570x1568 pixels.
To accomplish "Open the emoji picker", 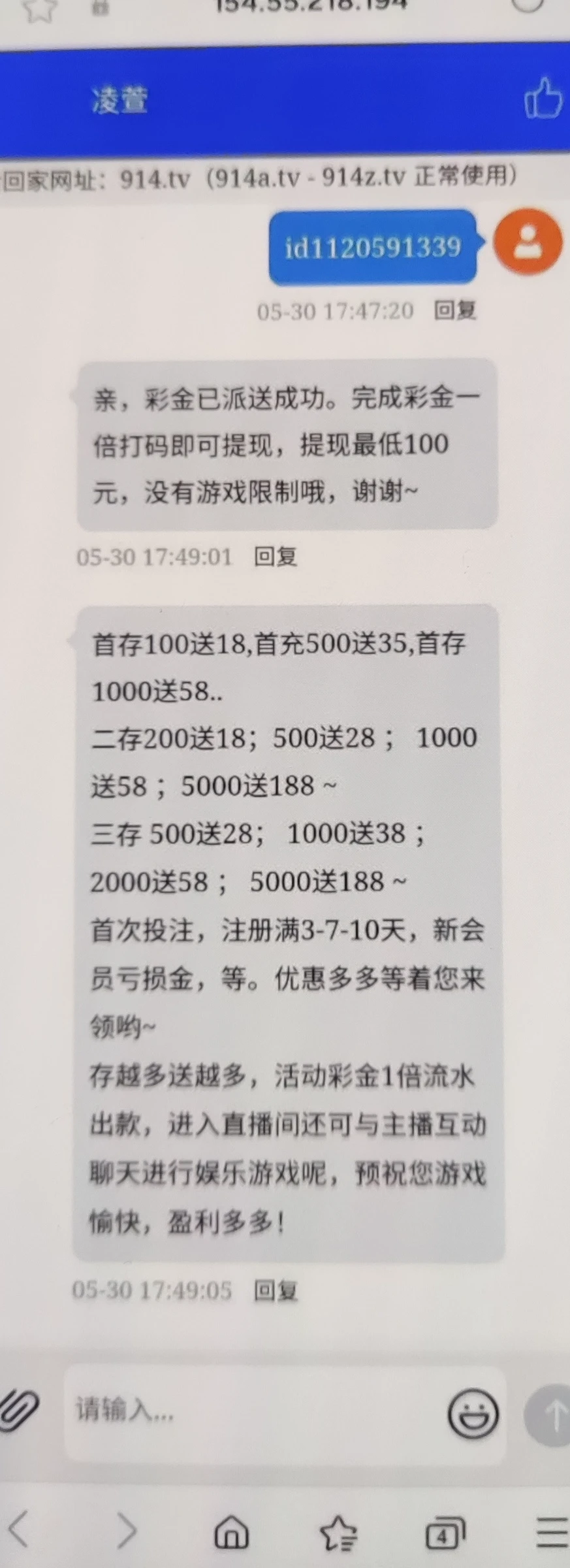I will [x=473, y=1413].
